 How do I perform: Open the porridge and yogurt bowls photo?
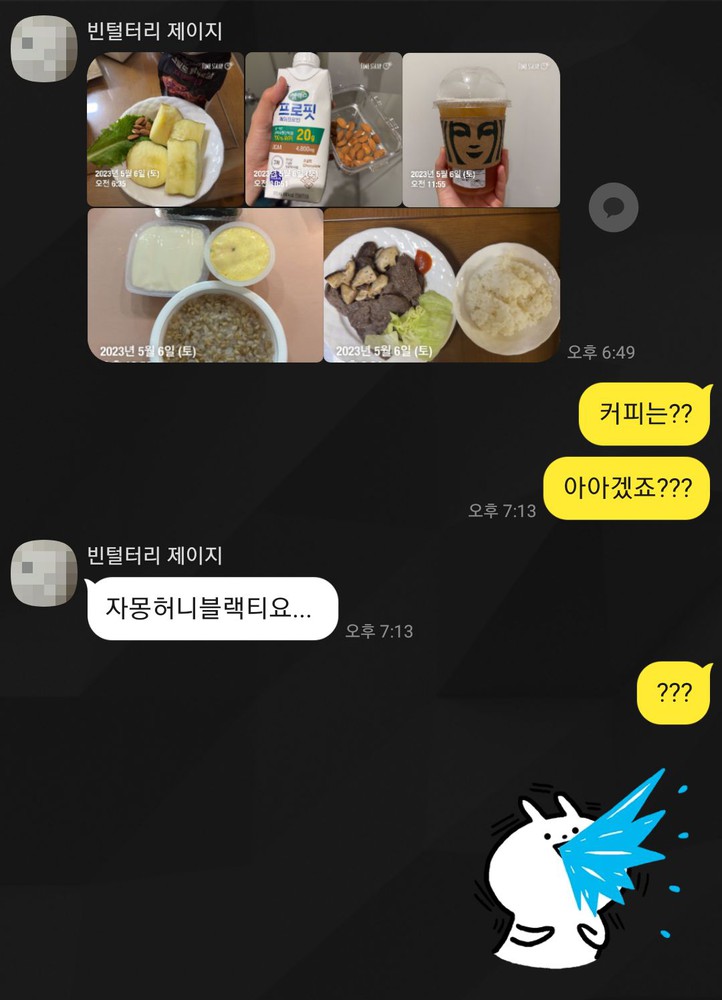(x=205, y=285)
